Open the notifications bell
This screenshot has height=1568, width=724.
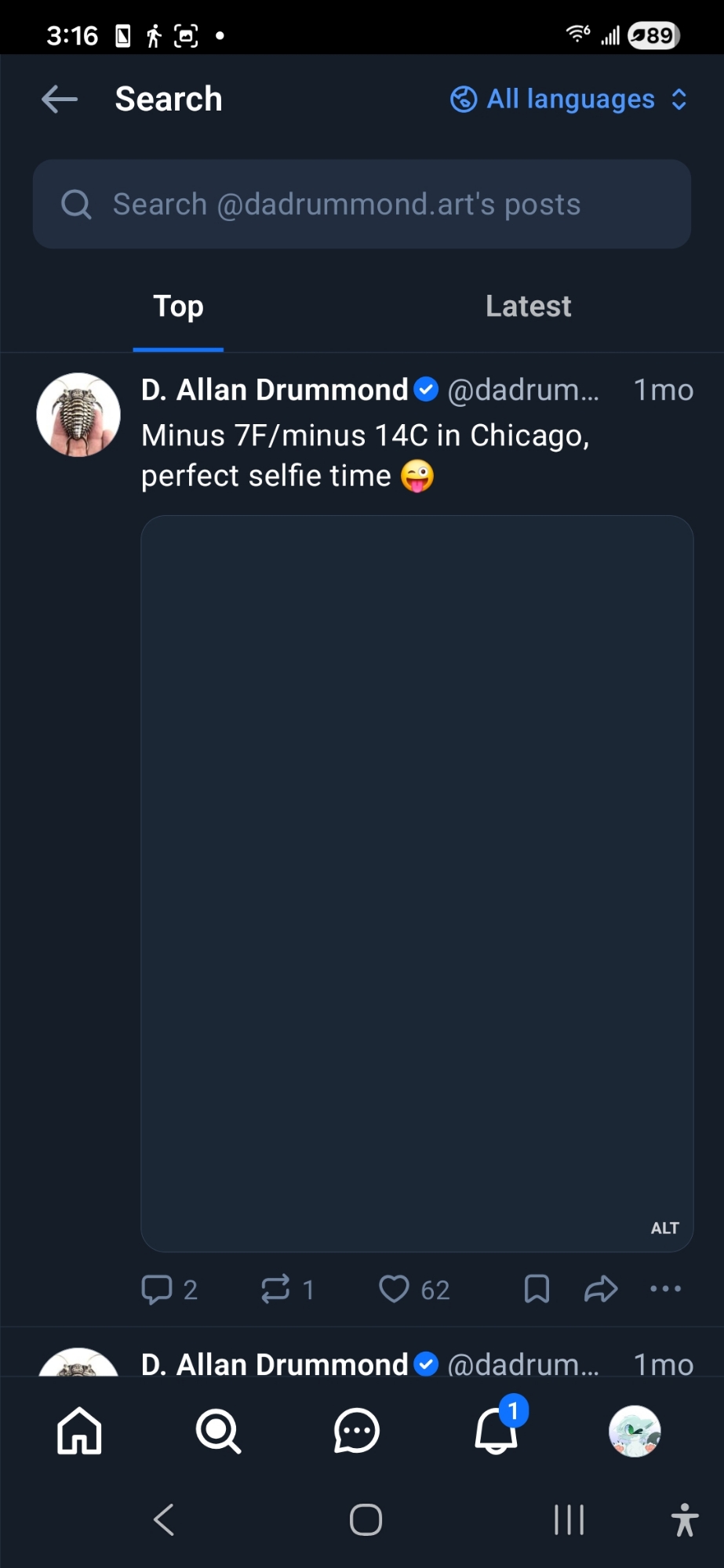coord(496,1431)
